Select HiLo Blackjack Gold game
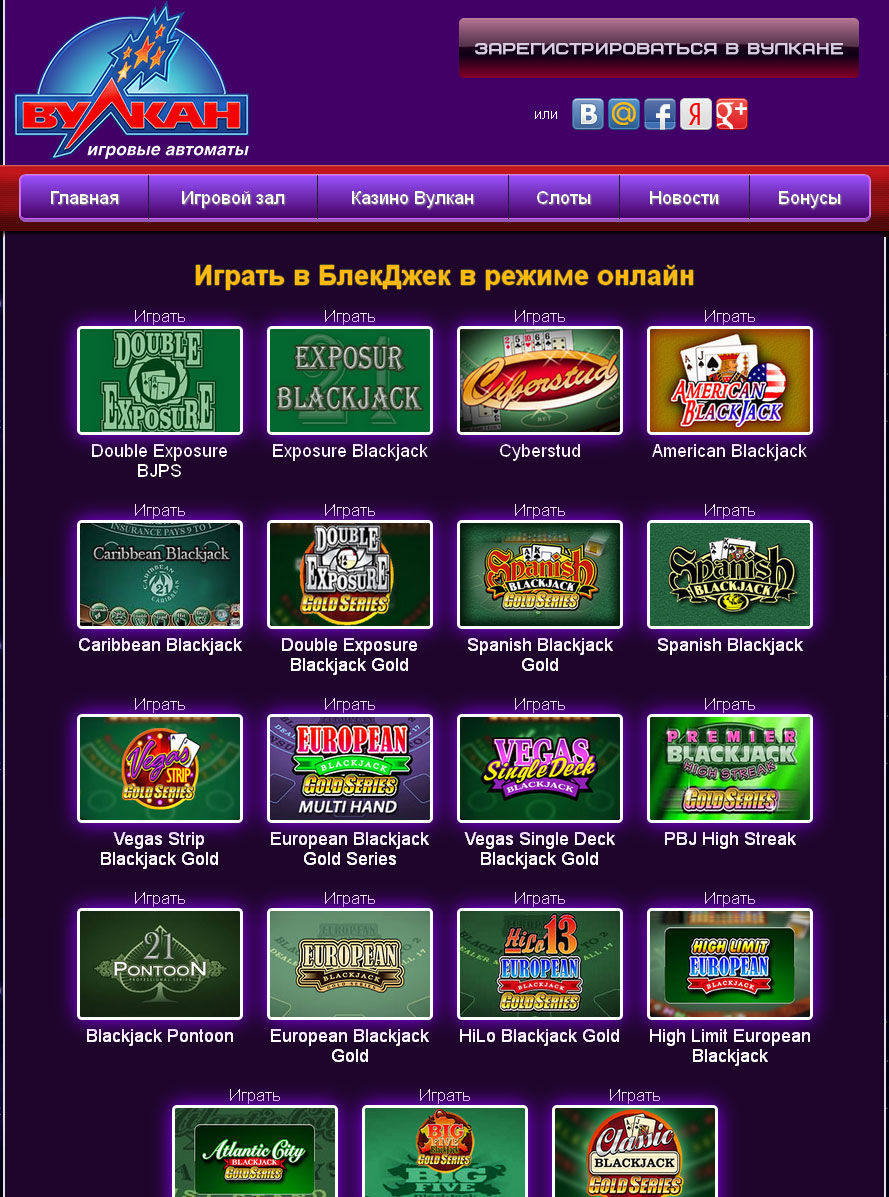 (x=540, y=963)
